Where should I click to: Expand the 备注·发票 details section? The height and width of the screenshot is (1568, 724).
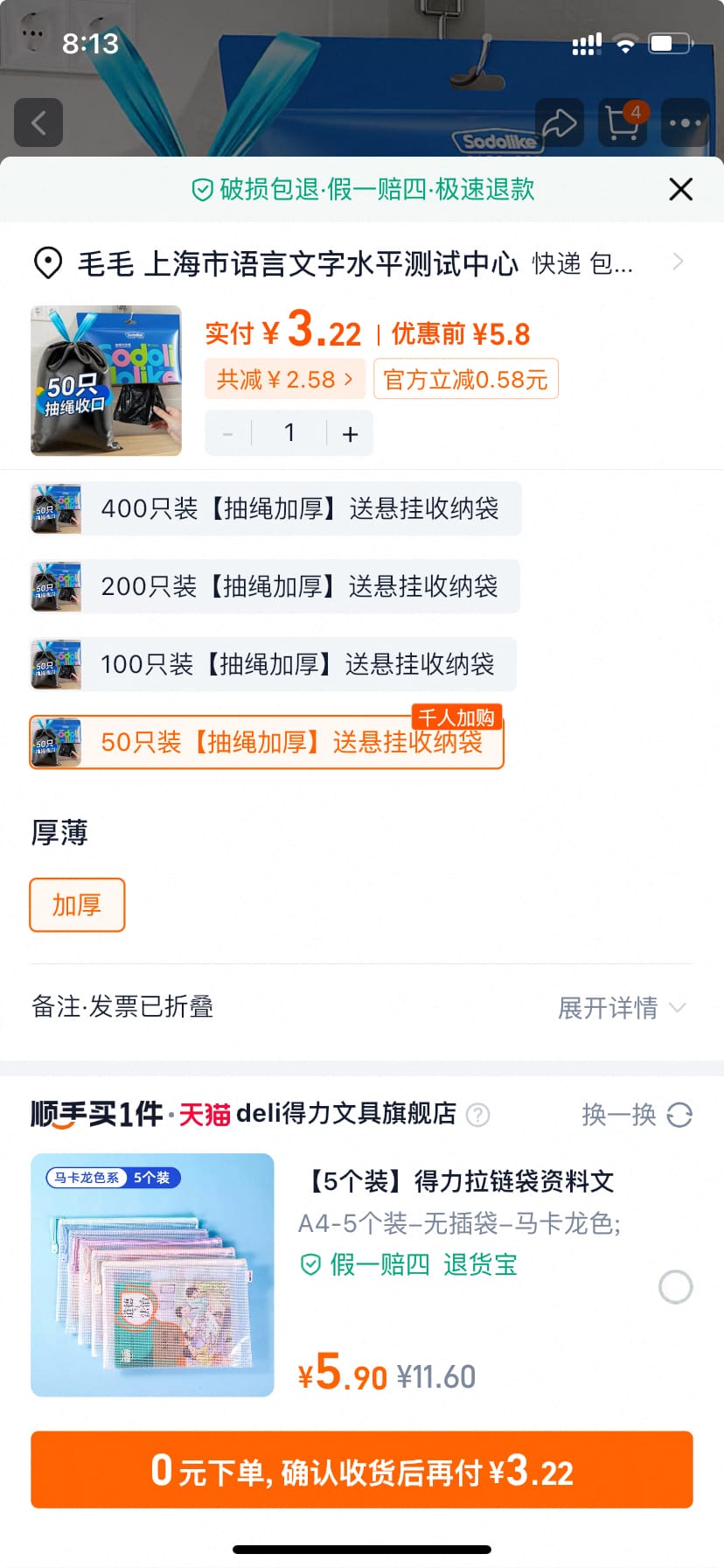[622, 1008]
